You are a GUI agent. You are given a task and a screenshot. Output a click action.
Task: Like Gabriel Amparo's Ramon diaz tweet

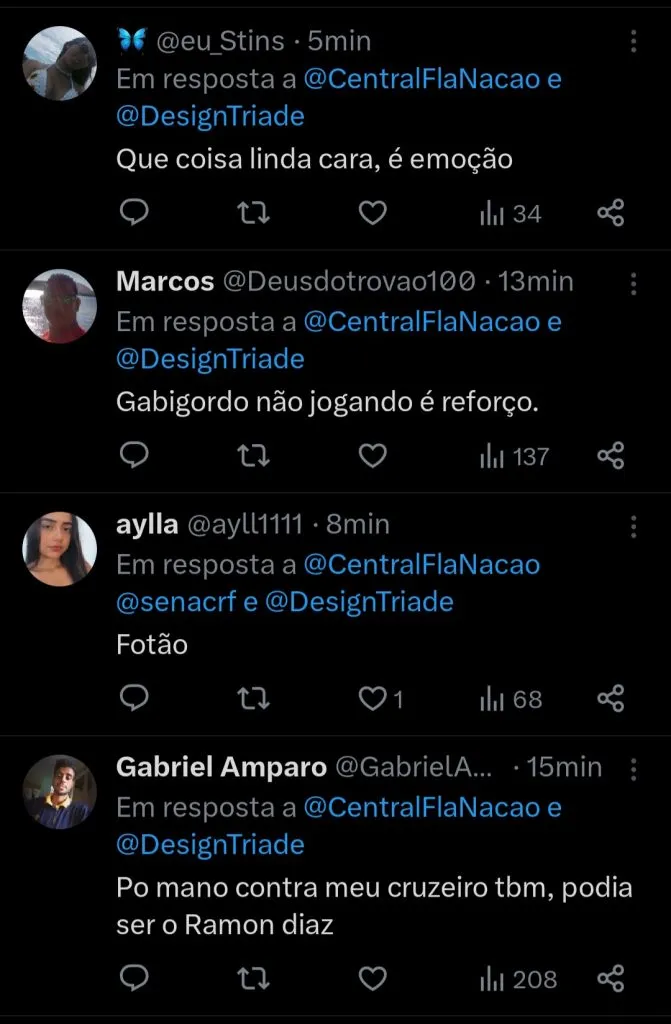pyautogui.click(x=373, y=979)
